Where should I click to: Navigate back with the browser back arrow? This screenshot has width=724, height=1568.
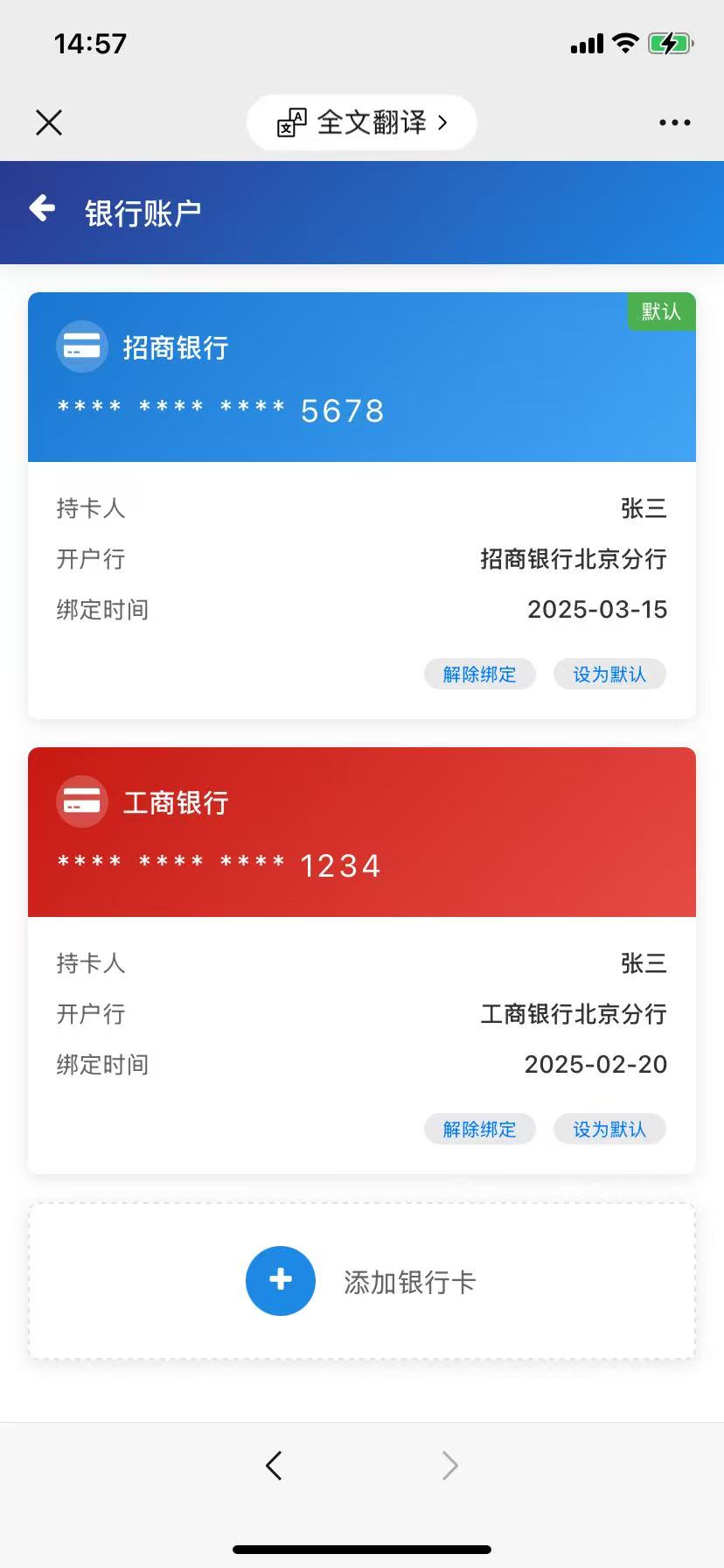274,1466
